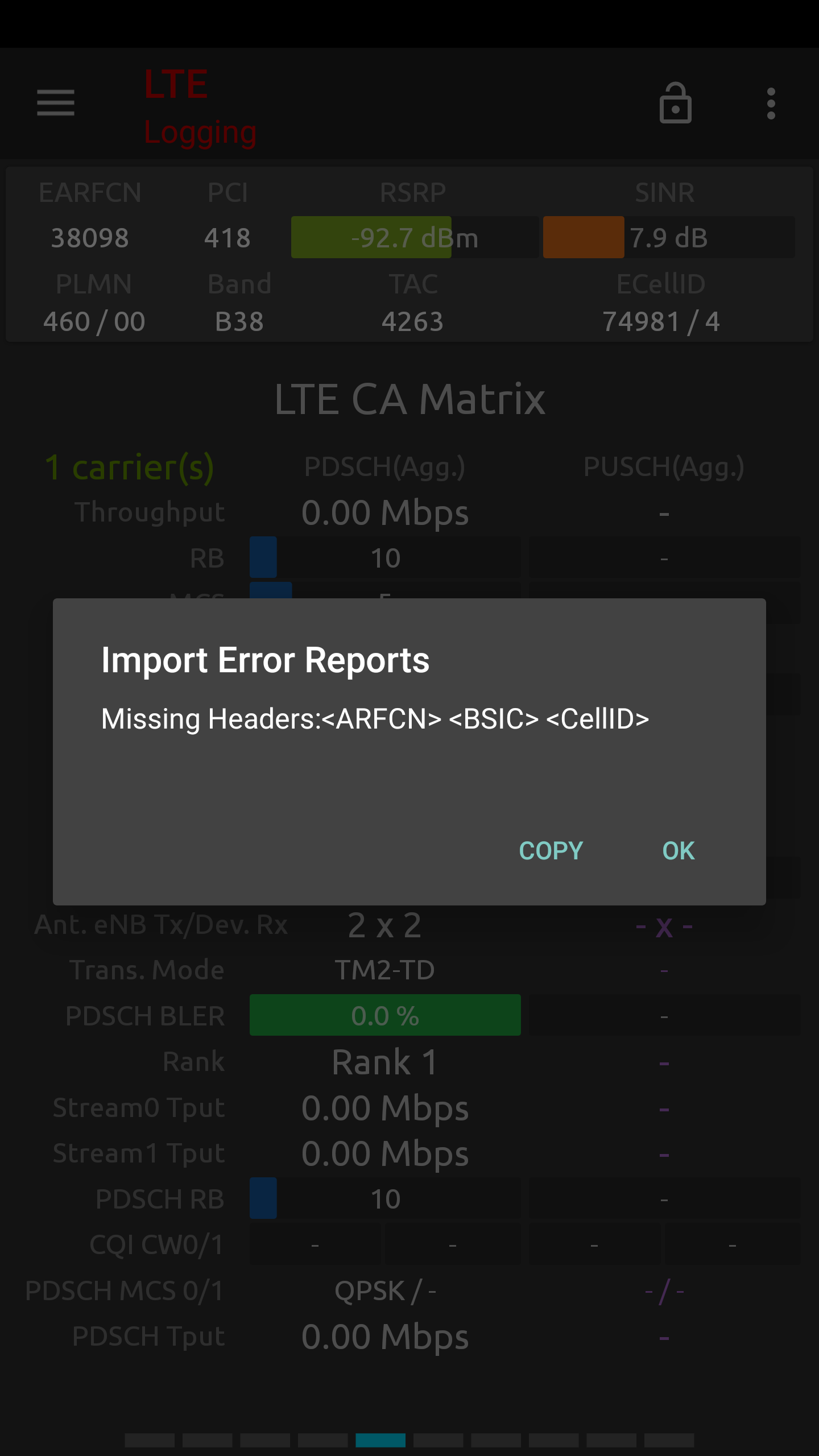Tap the lock icon in the toolbar
The height and width of the screenshot is (1456, 819).
pyautogui.click(x=675, y=103)
